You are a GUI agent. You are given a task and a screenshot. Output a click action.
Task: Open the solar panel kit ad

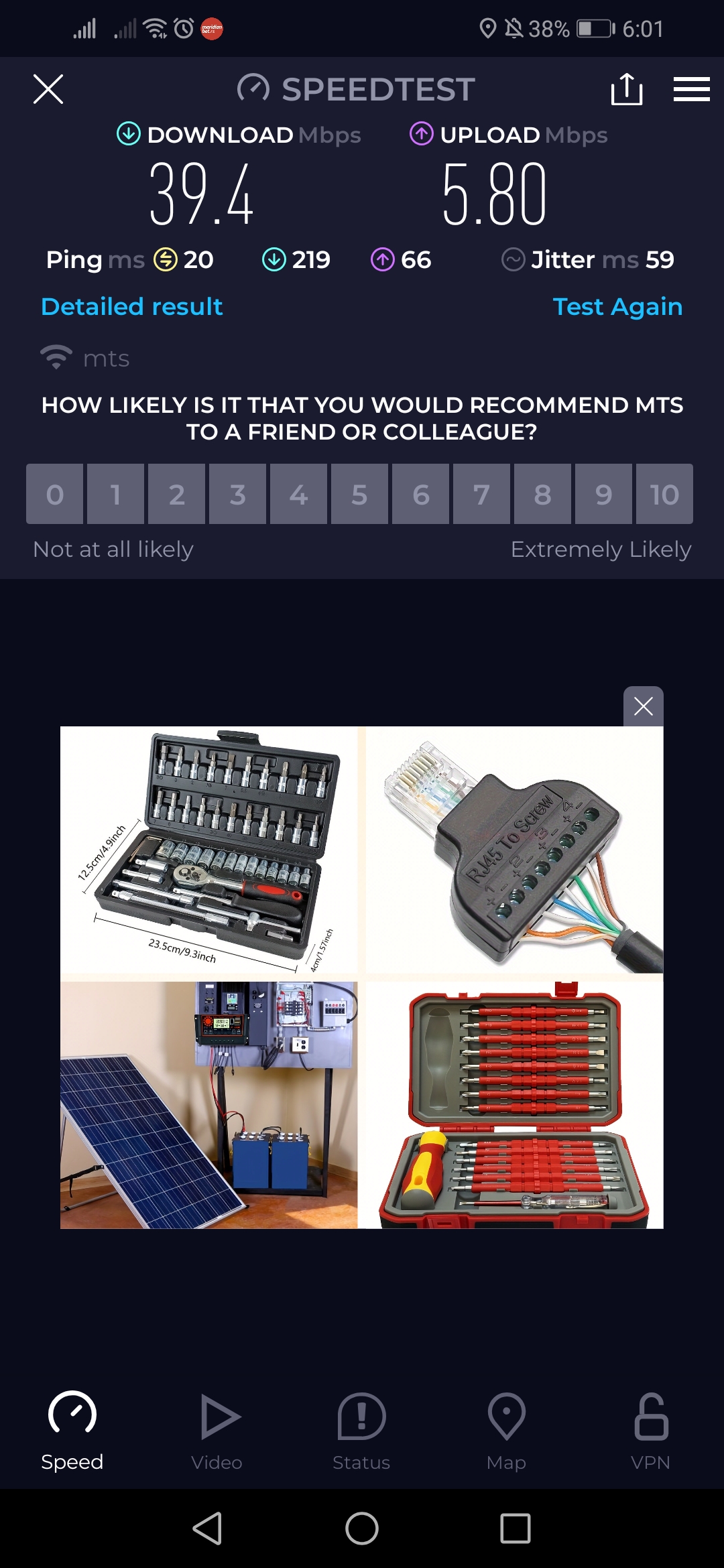[x=209, y=1105]
